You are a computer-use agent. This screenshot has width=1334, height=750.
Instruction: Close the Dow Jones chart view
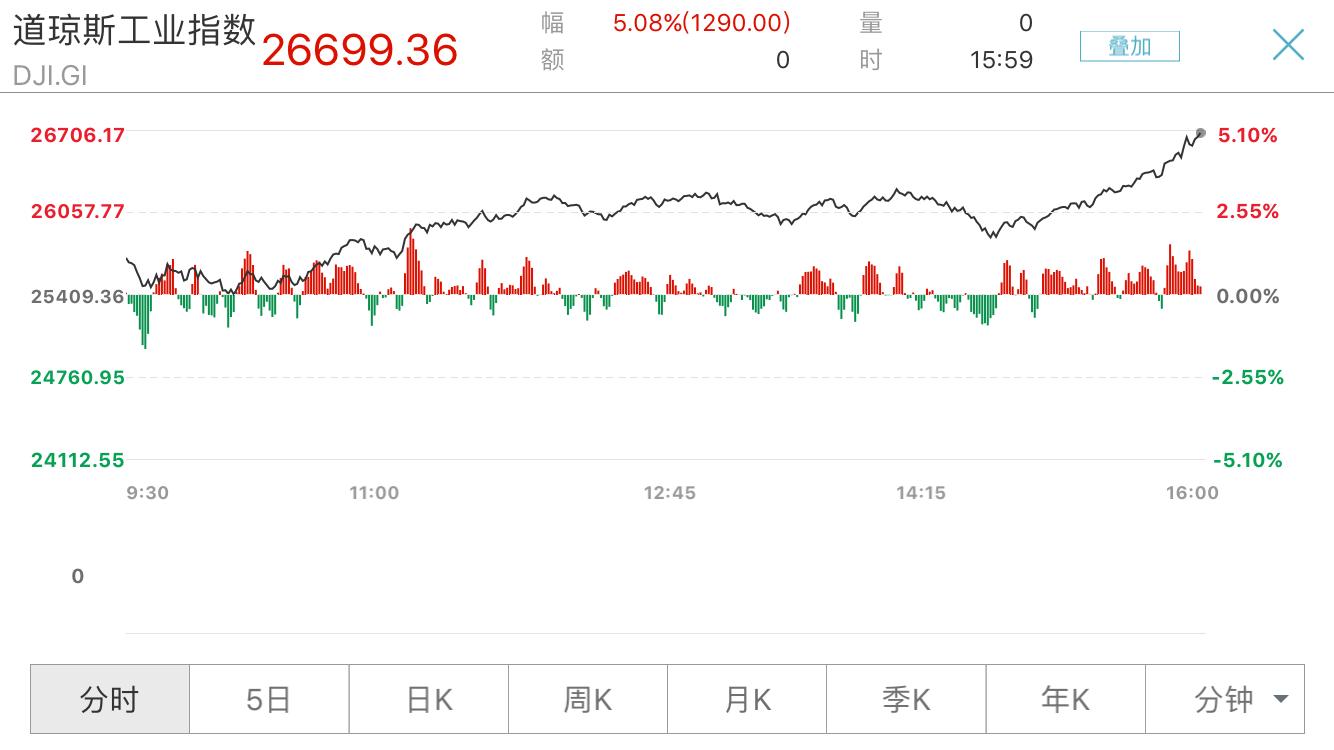click(1288, 45)
